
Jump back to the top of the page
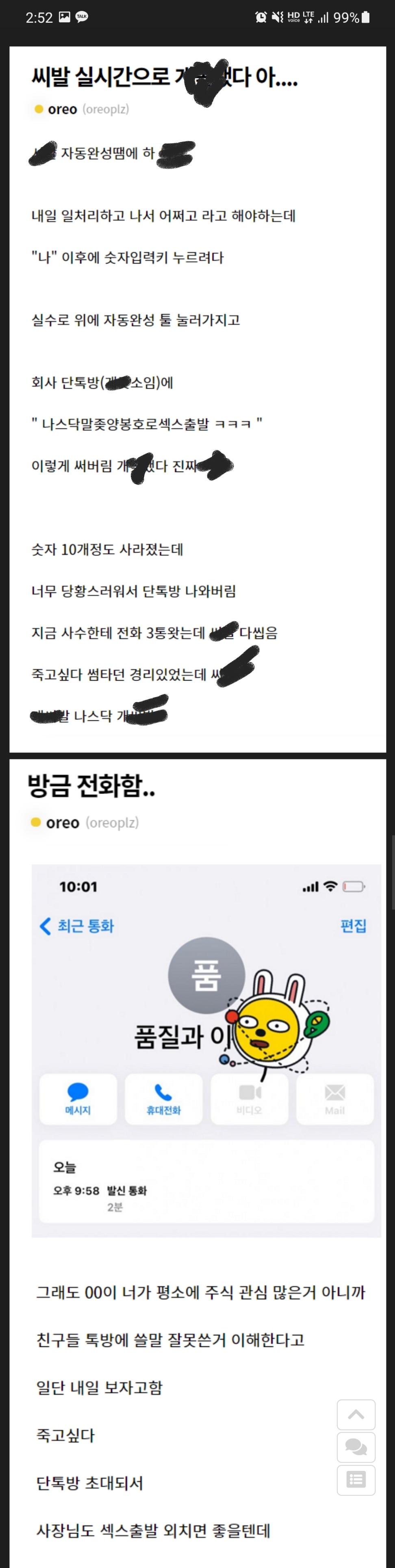click(x=356, y=1414)
